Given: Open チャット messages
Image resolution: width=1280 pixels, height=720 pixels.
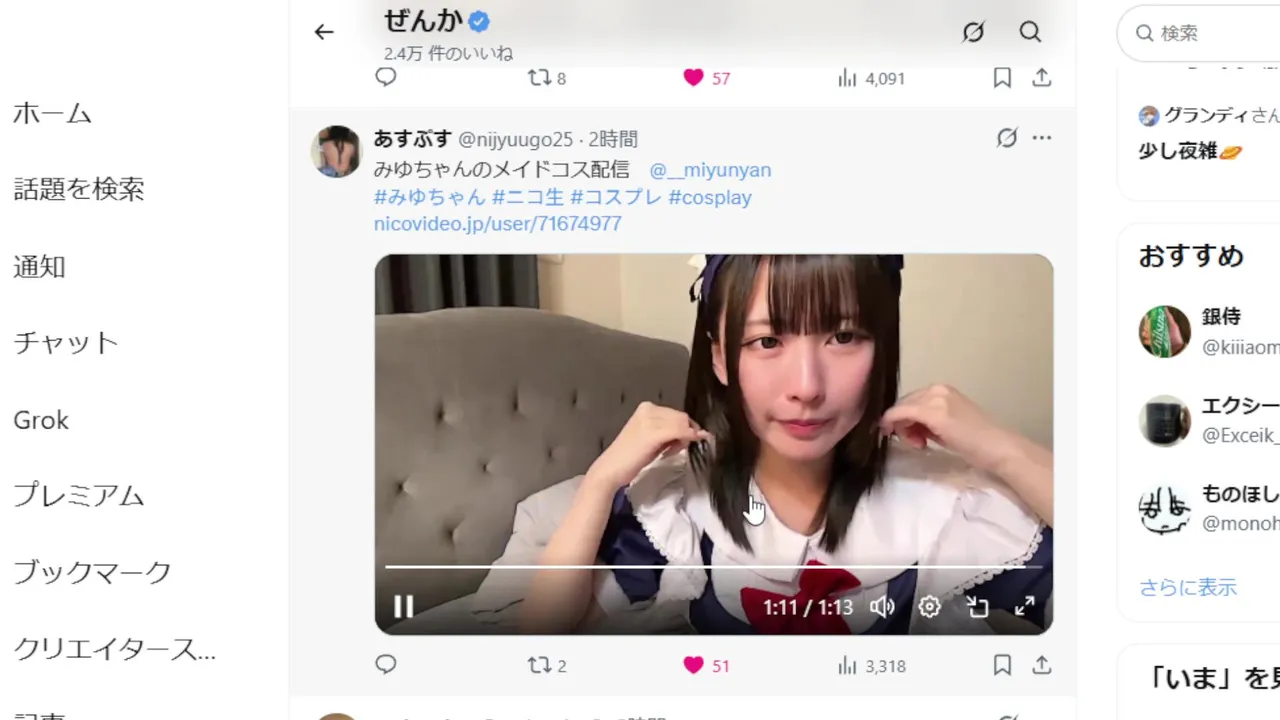Looking at the screenshot, I should [66, 343].
